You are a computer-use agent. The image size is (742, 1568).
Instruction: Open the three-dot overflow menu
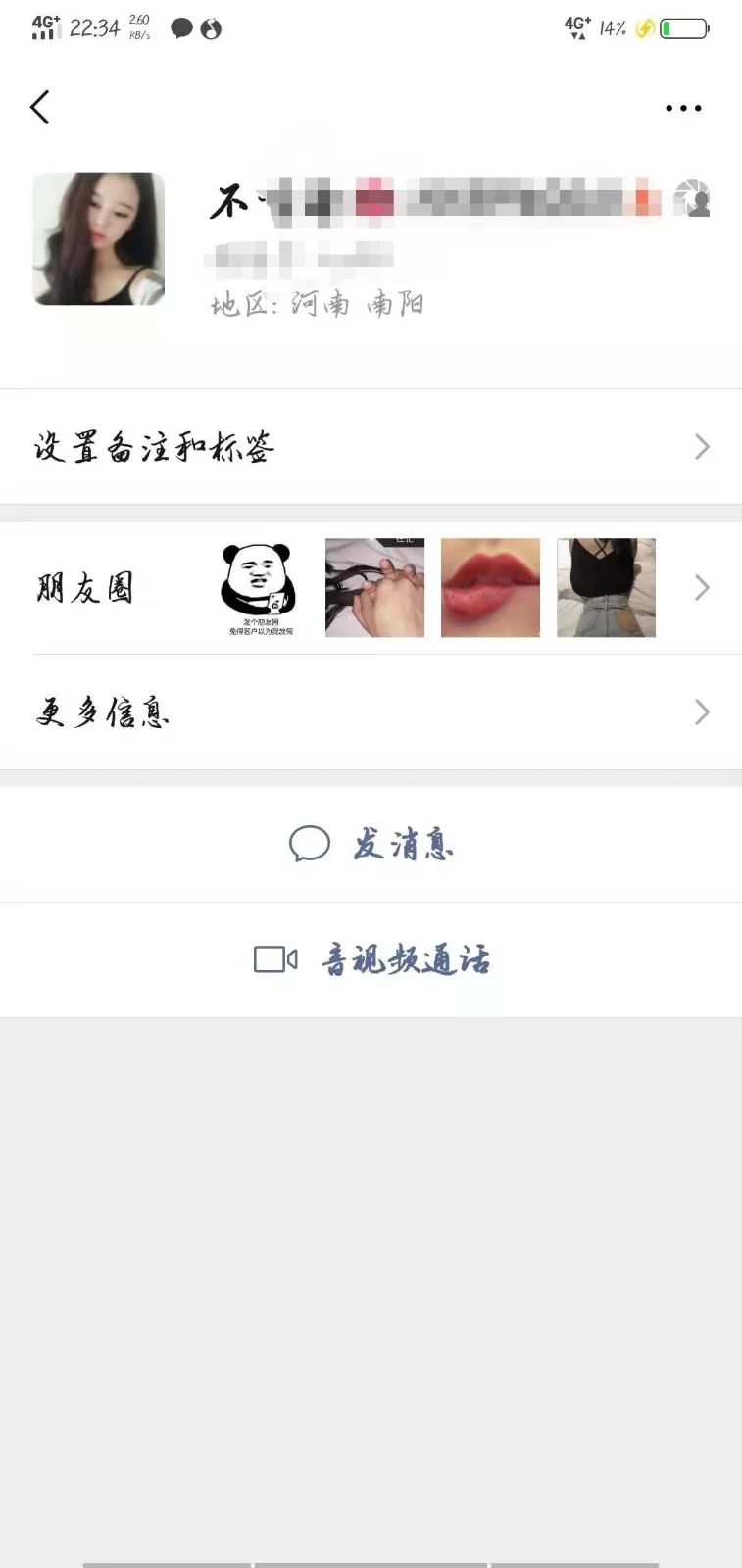tap(683, 108)
